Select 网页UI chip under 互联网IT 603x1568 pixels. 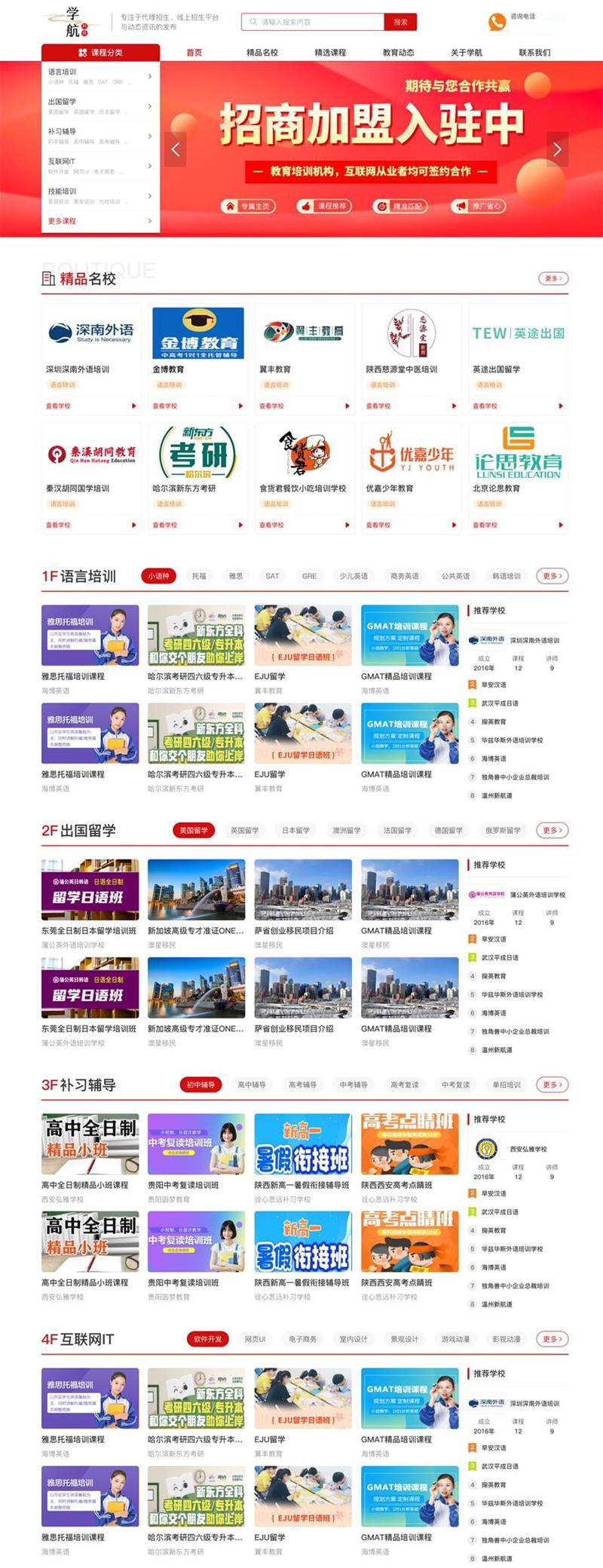coord(255,1340)
